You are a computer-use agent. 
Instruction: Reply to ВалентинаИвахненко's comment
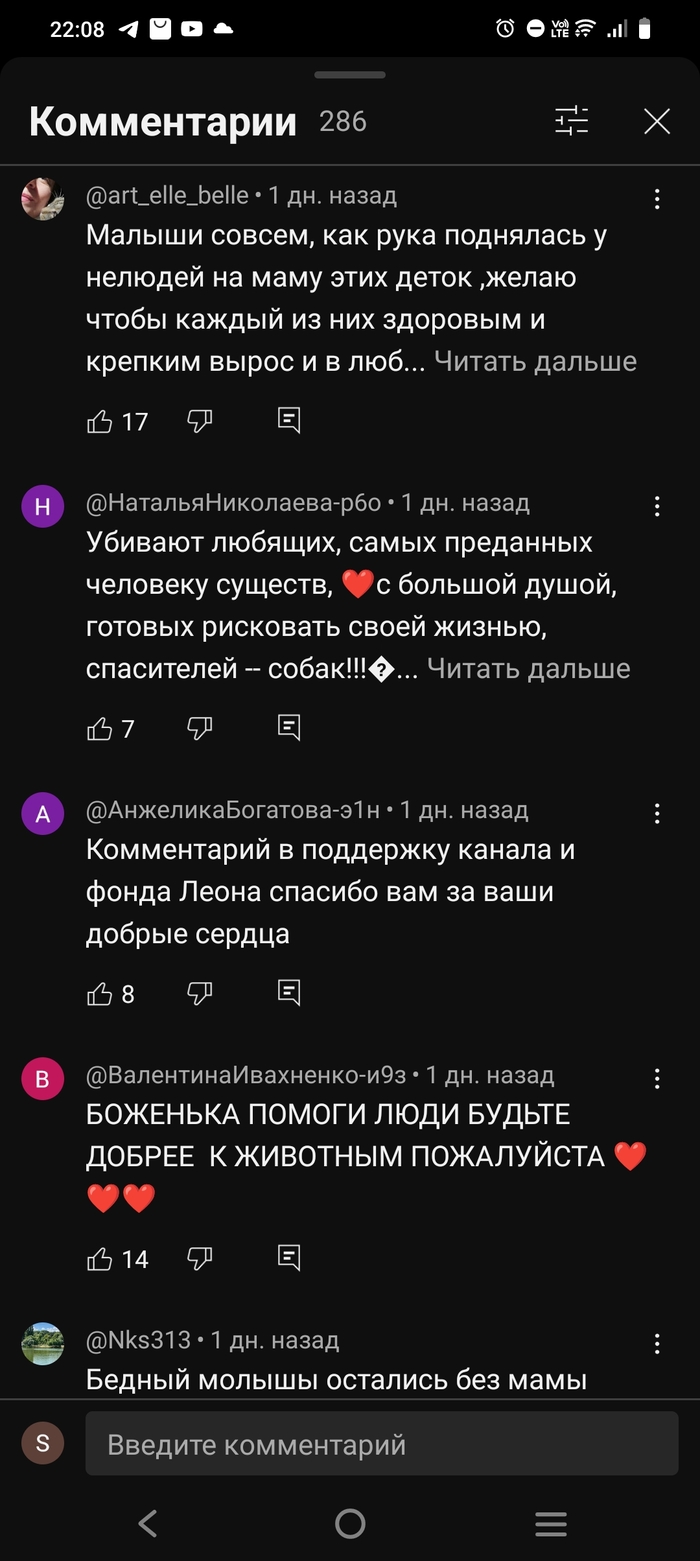pyautogui.click(x=289, y=1258)
